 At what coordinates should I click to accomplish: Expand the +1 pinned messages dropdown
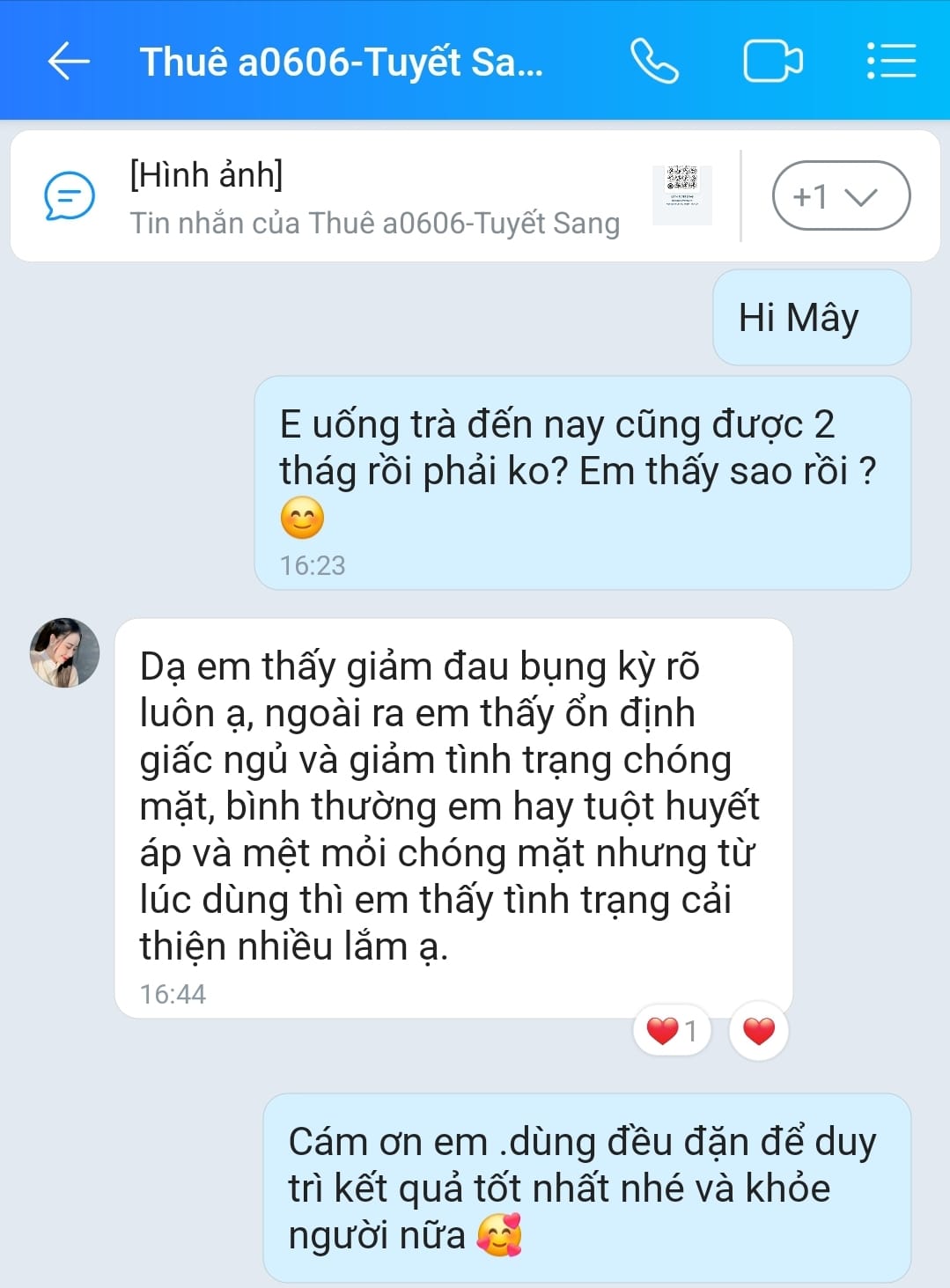point(840,195)
